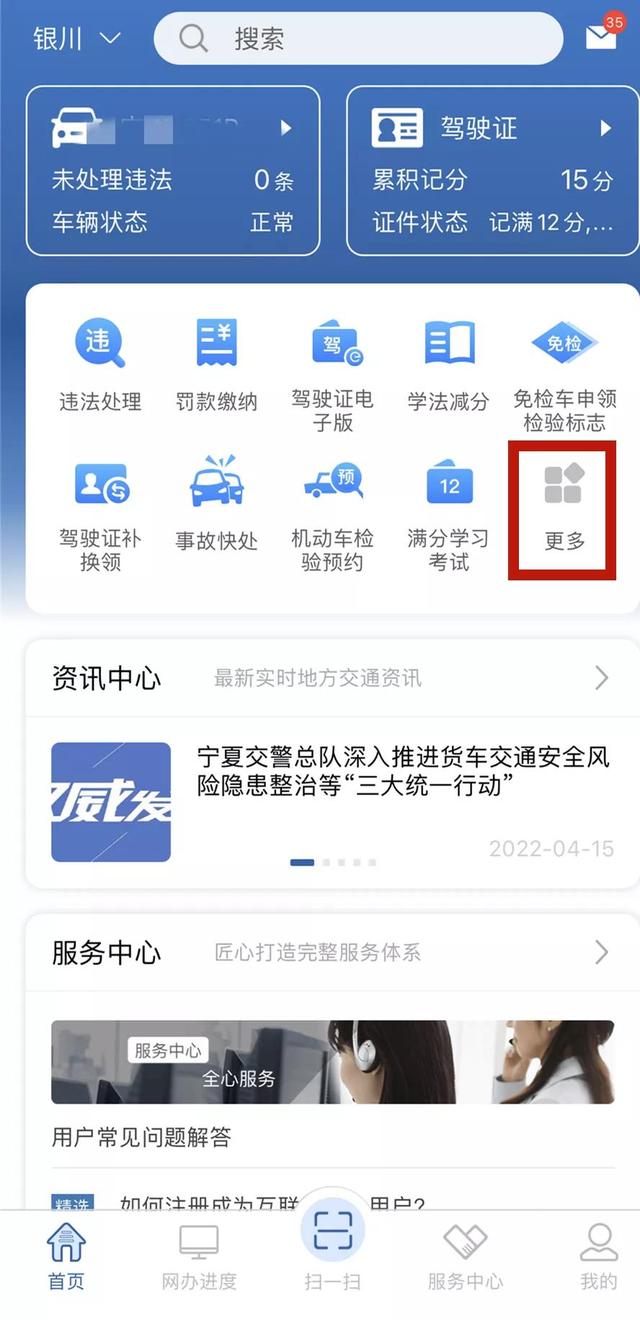640x1320 pixels.
Task: Select 罚款缴纳 fine payment
Action: [216, 366]
